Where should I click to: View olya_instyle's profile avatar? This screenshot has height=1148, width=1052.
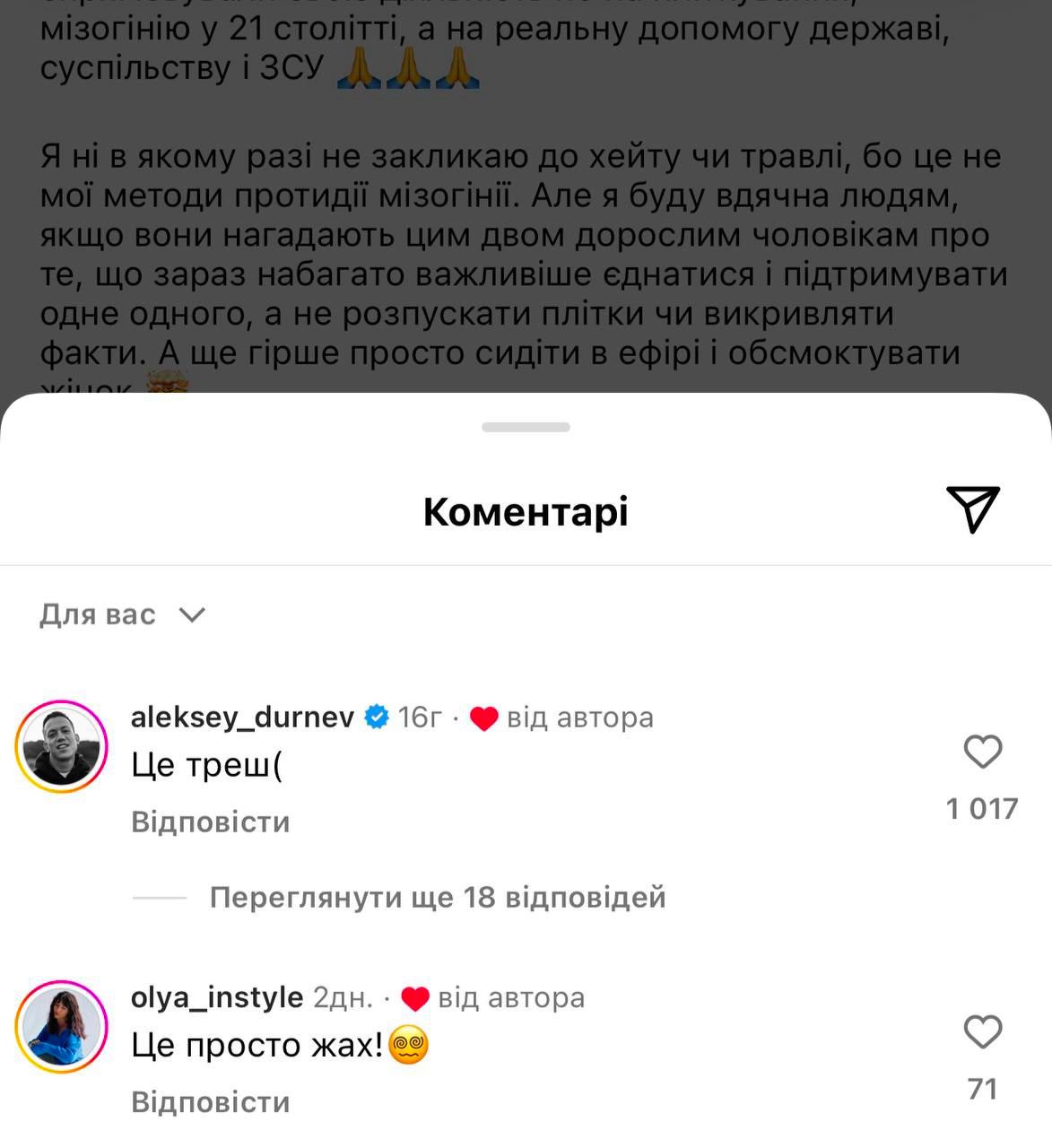[62, 1026]
